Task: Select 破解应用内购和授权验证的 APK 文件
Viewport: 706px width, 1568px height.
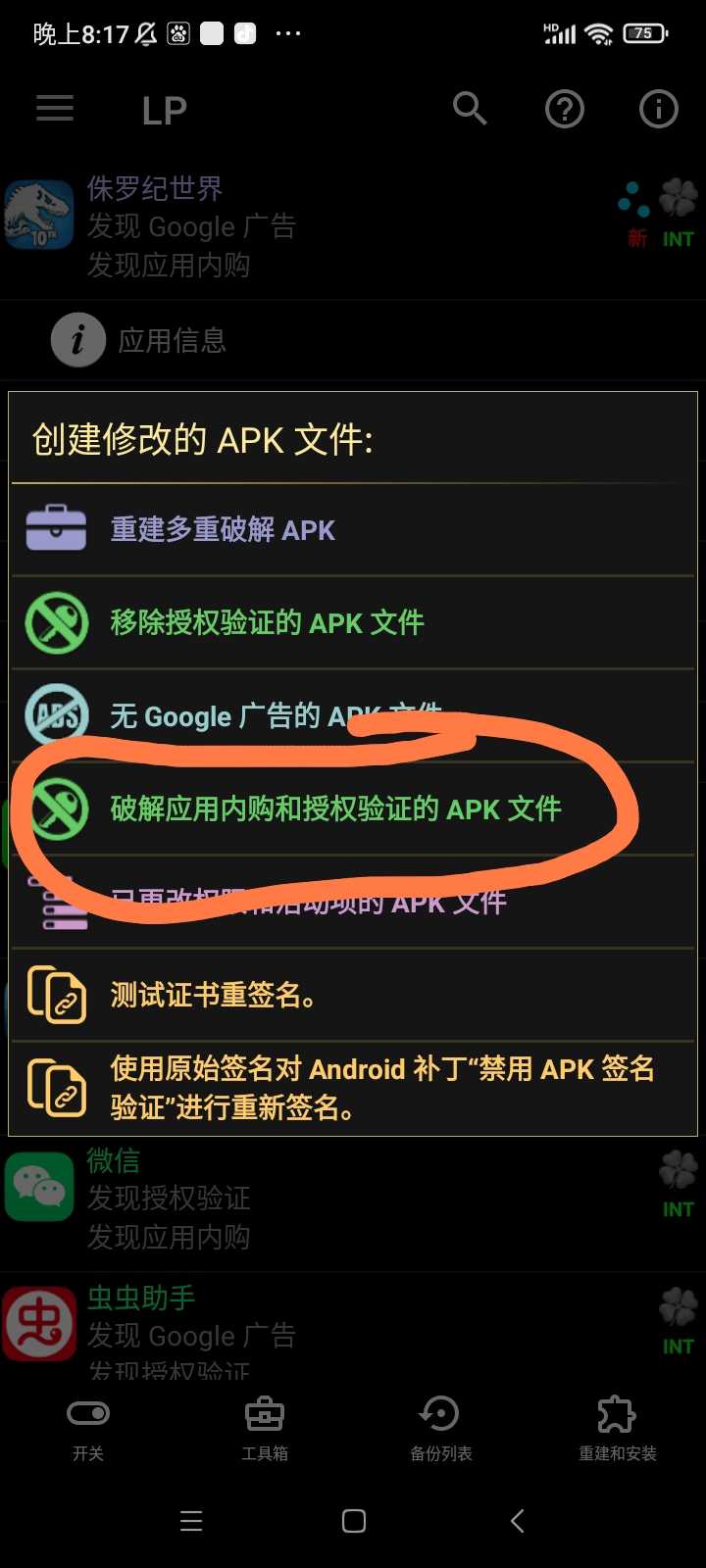Action: (x=335, y=809)
